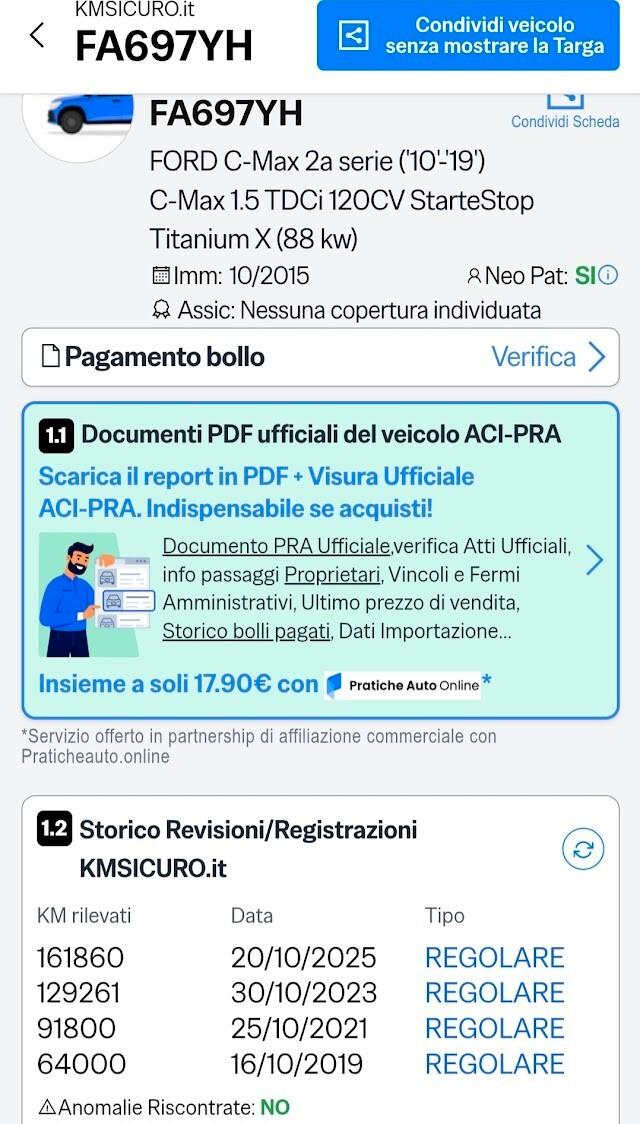Open Condividi Scheda share option
640x1124 pixels.
click(x=565, y=110)
